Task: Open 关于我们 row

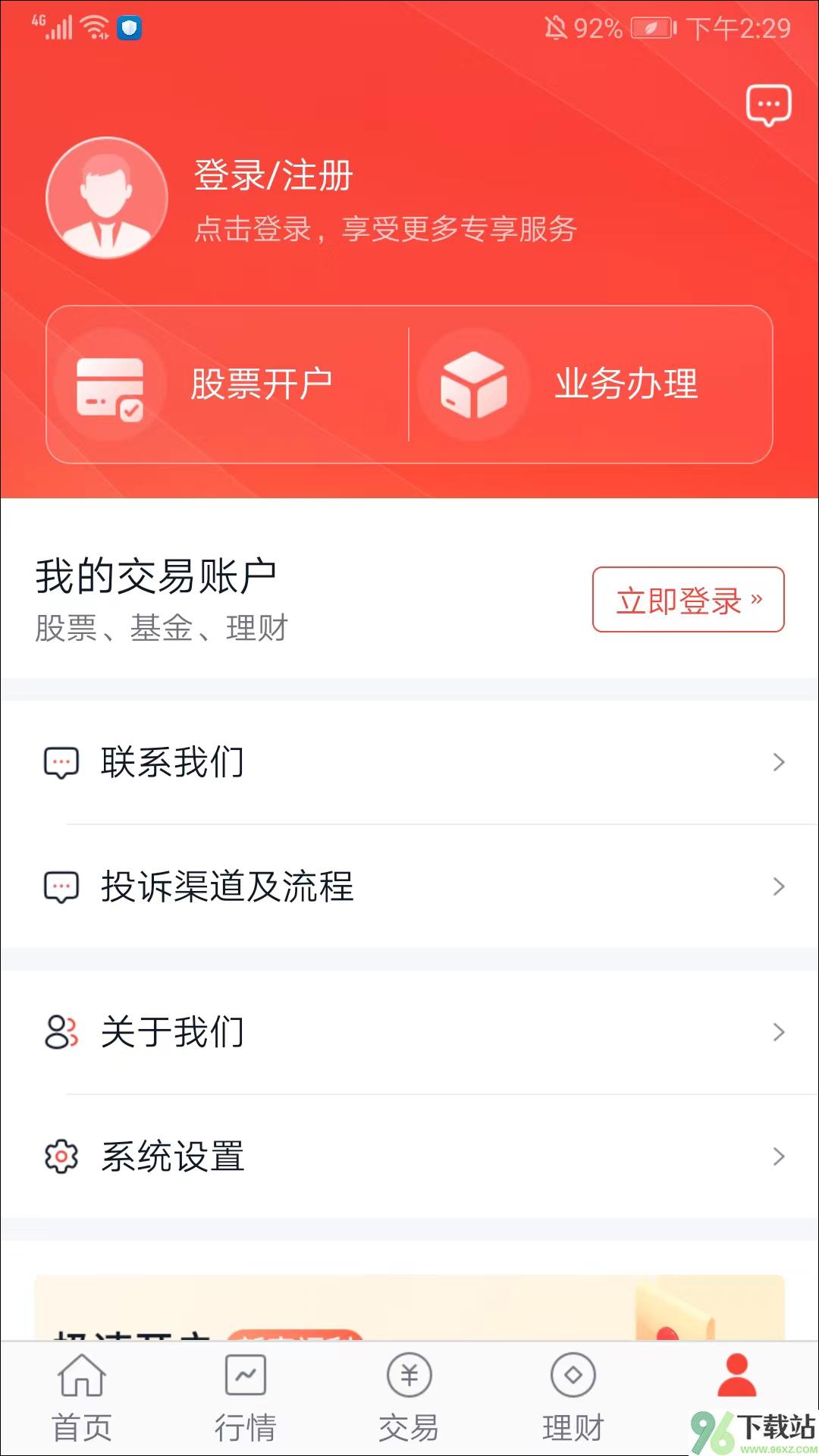Action: pos(409,1032)
